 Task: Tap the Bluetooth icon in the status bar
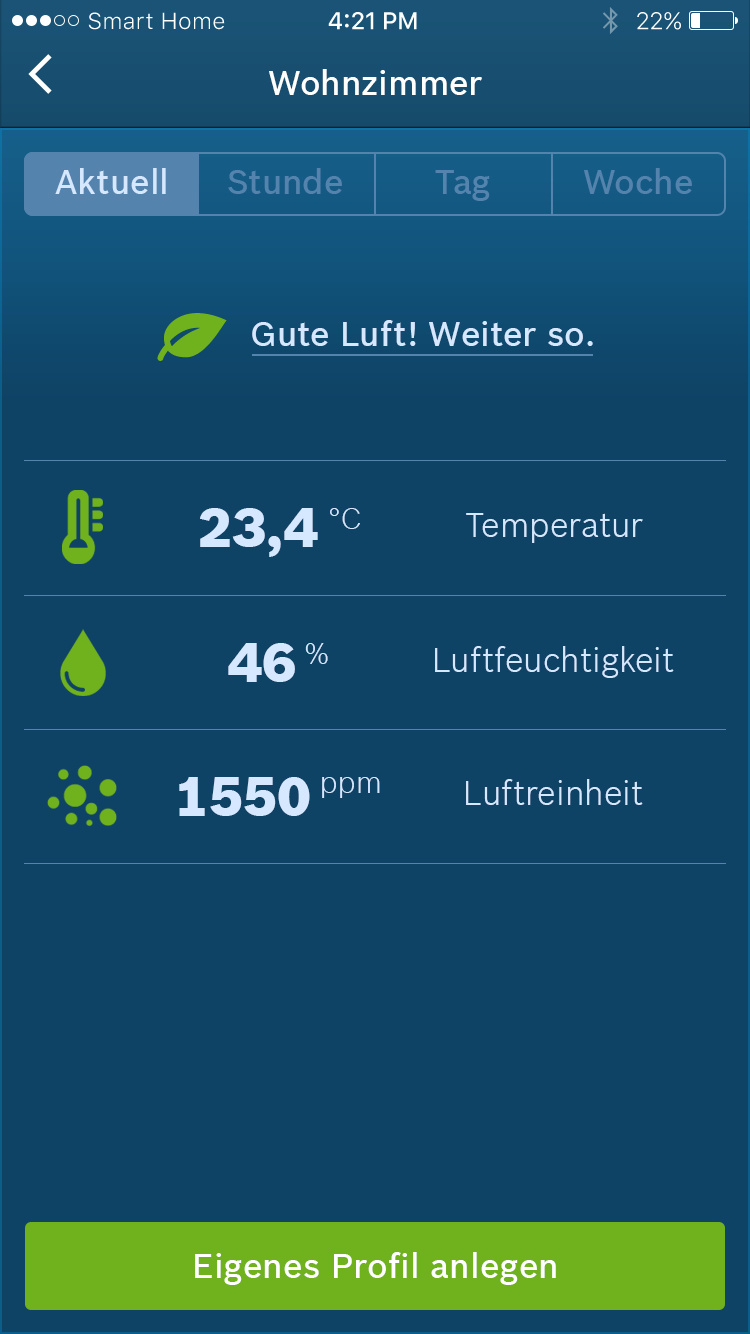click(x=612, y=20)
